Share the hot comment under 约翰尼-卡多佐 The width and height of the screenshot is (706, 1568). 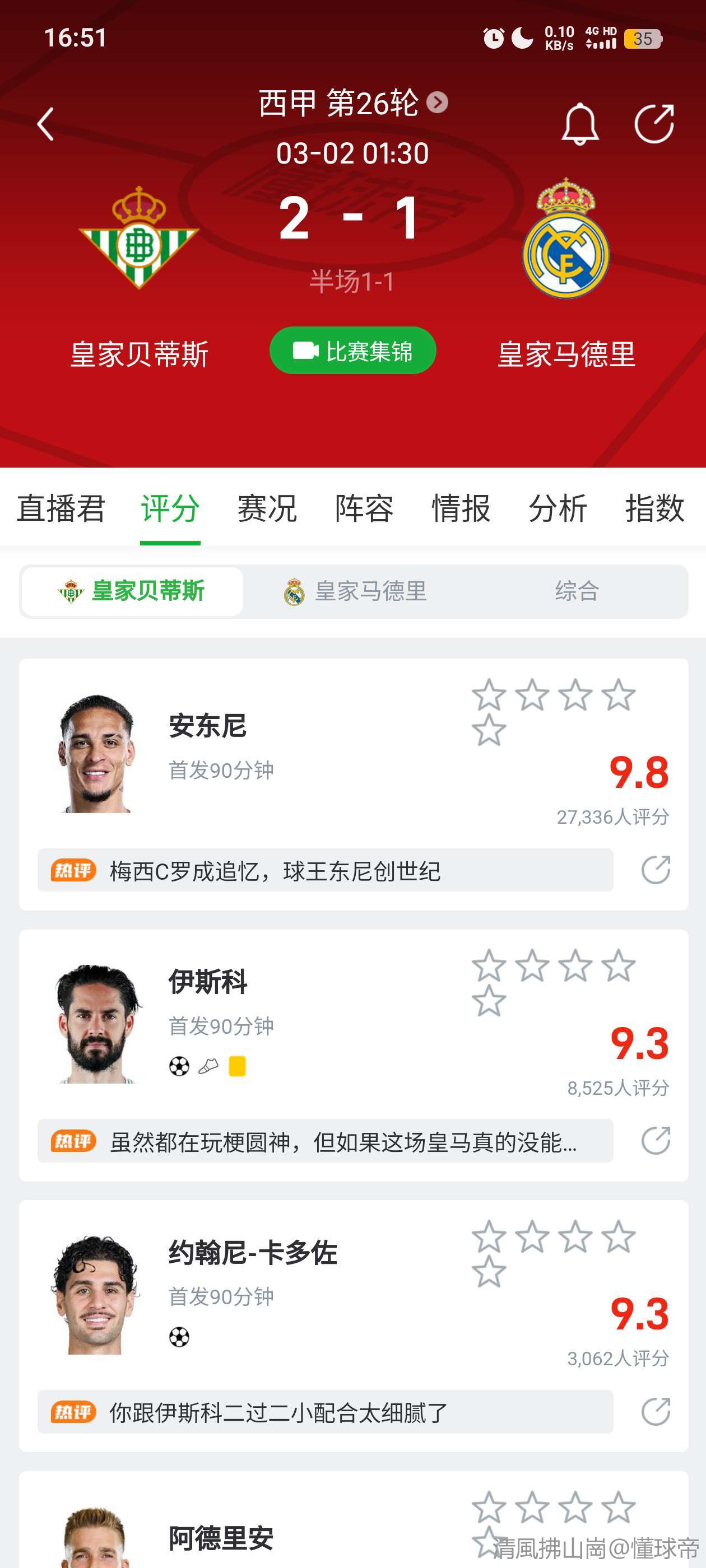656,1412
